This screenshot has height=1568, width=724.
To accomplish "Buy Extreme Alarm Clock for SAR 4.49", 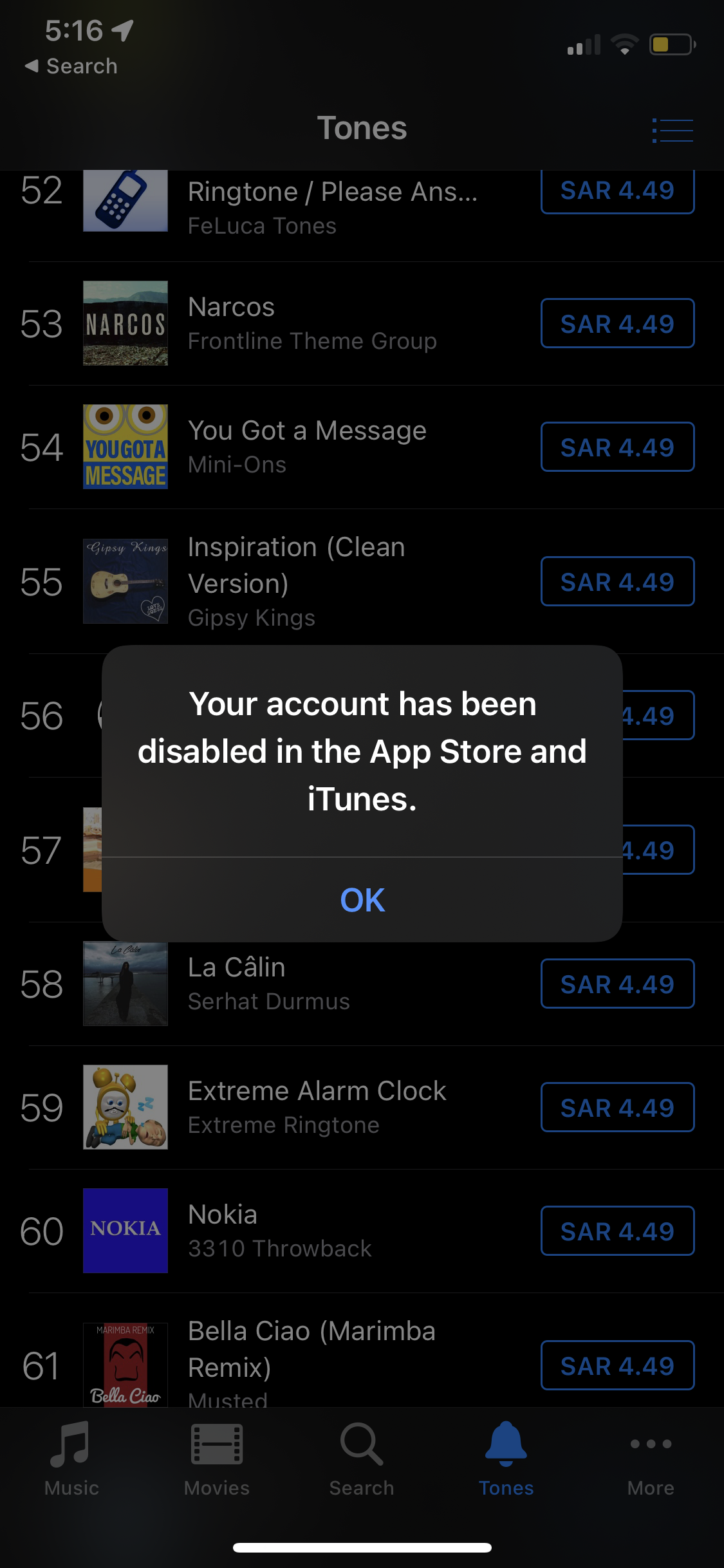I will (x=617, y=1107).
